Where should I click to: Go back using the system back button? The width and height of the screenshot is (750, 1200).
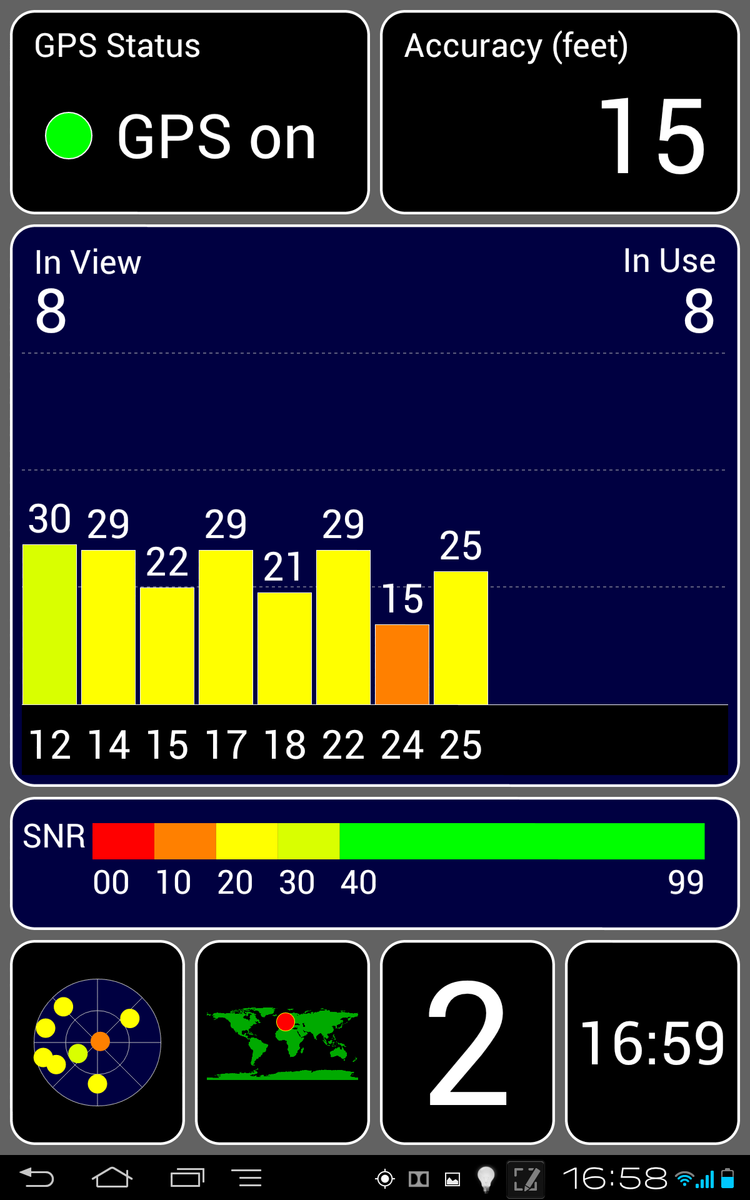pyautogui.click(x=37, y=1178)
